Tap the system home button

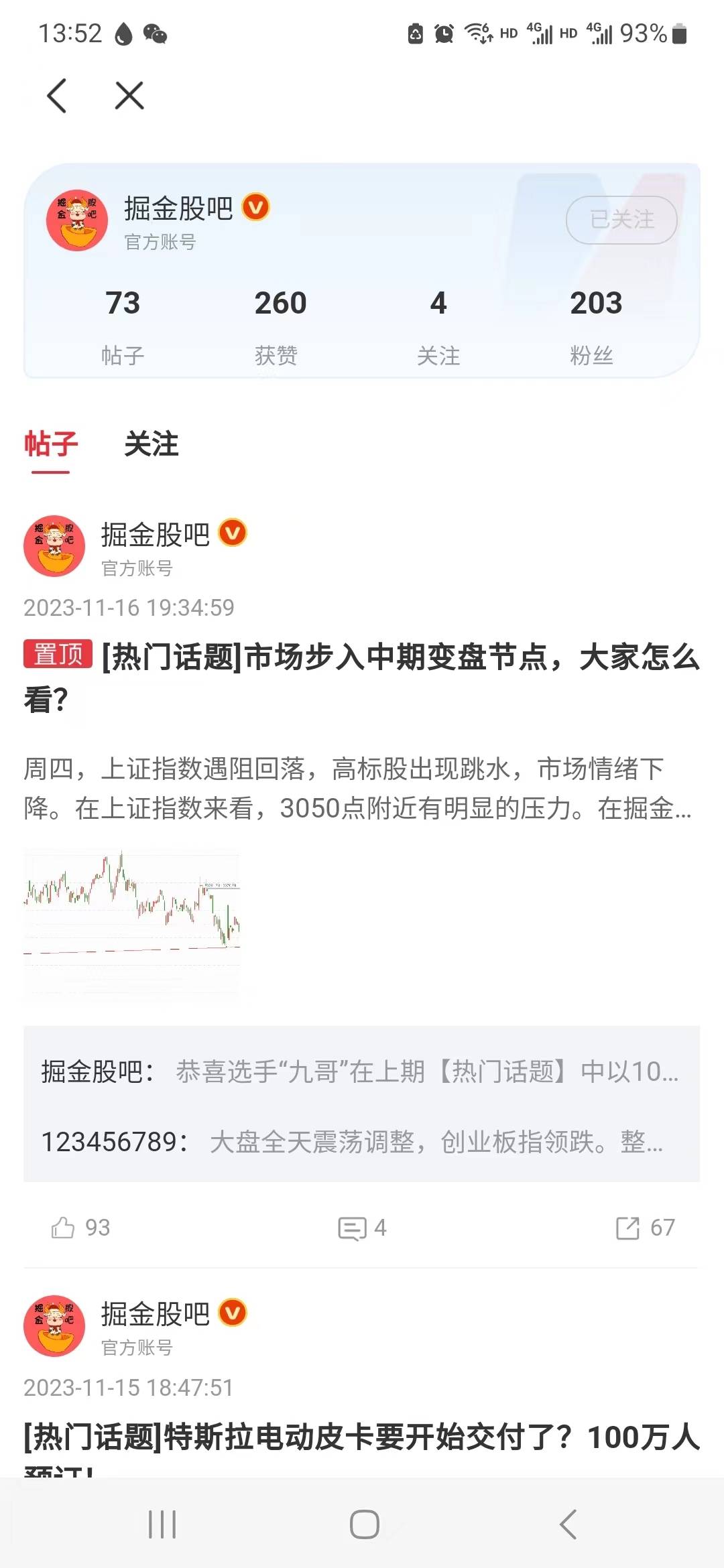pyautogui.click(x=364, y=1524)
